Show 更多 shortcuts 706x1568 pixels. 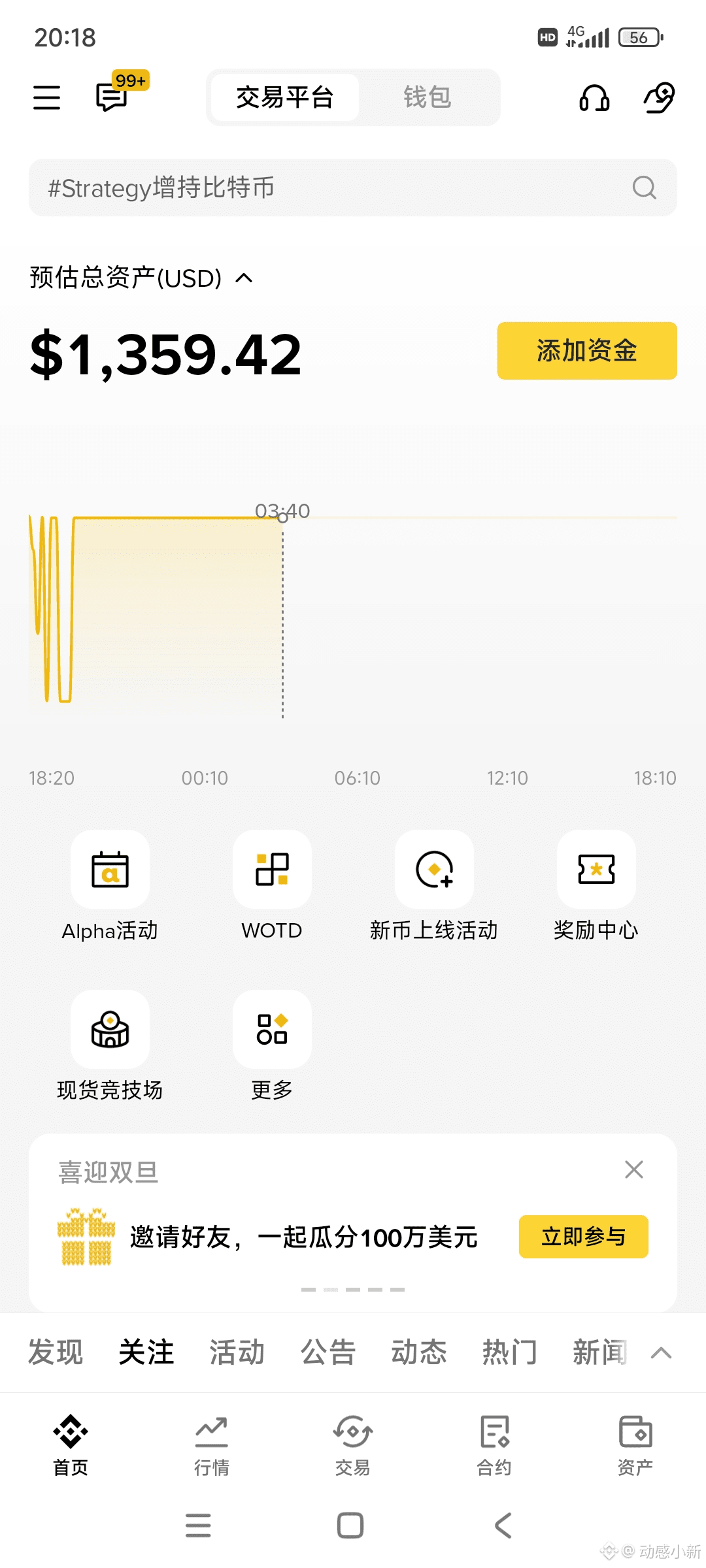pyautogui.click(x=272, y=1030)
